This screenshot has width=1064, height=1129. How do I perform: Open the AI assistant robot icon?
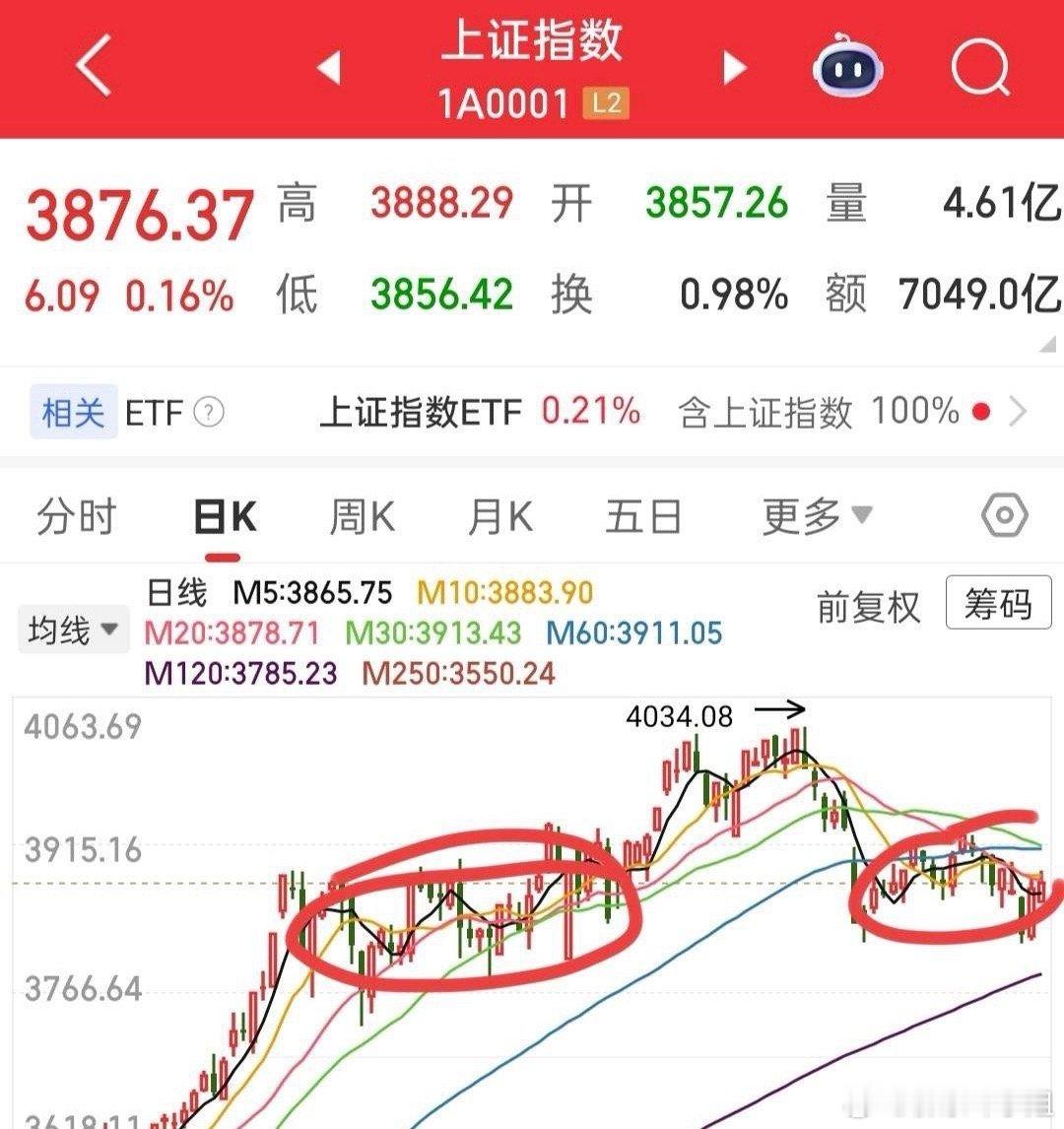click(x=849, y=67)
